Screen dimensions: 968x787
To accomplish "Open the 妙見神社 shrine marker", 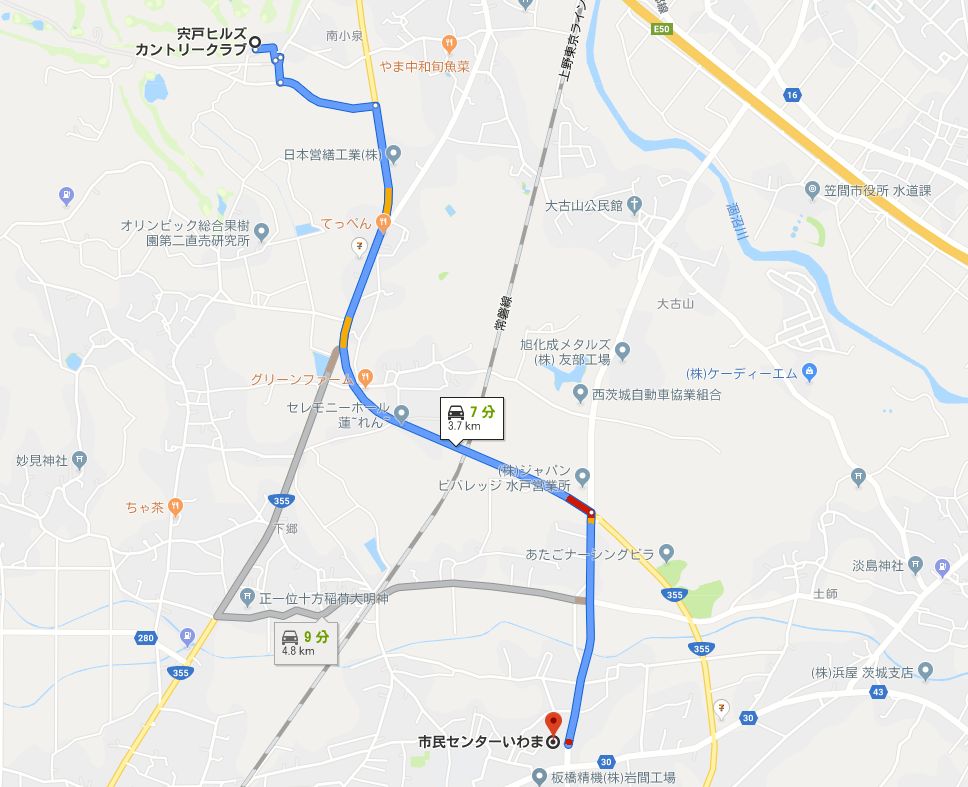I will (80, 460).
